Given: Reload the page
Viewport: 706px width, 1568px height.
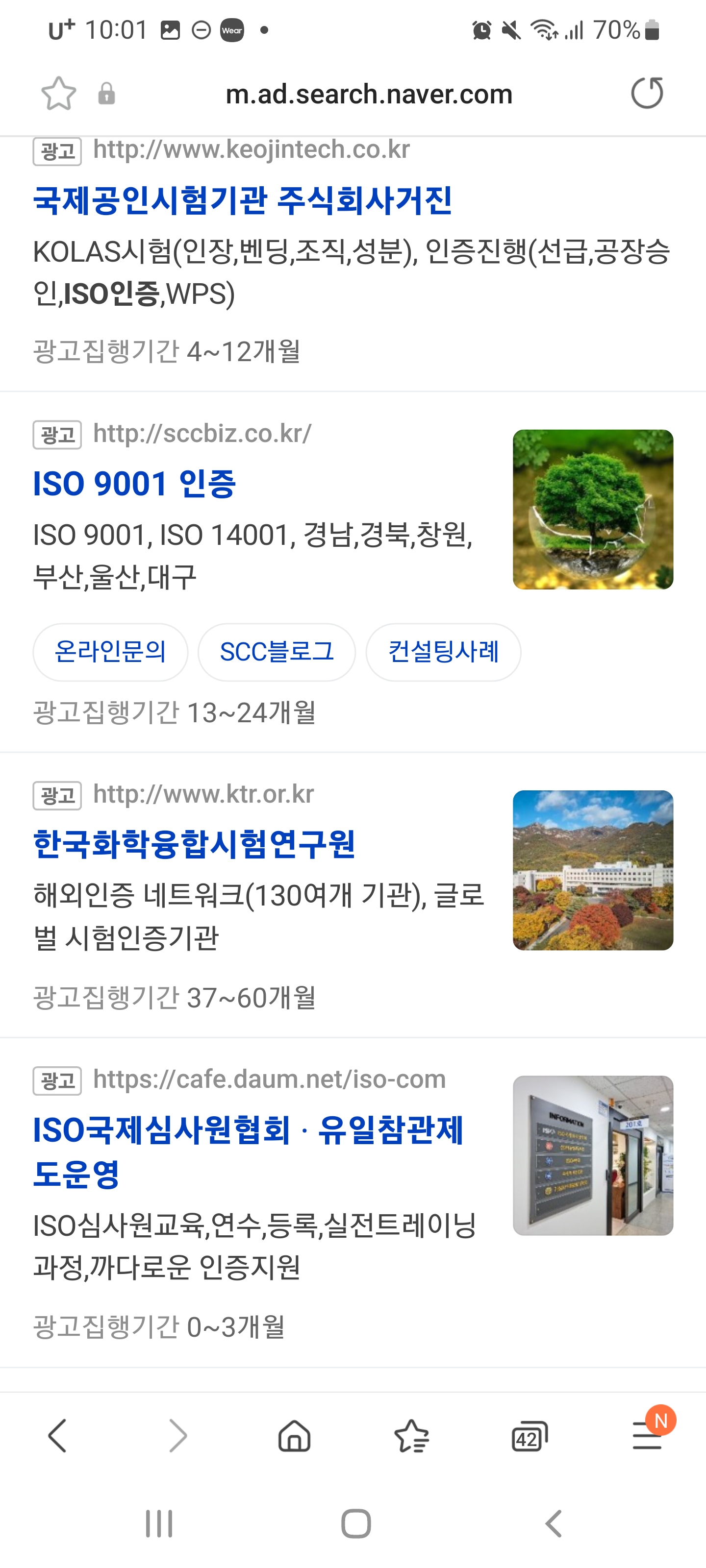Looking at the screenshot, I should (646, 94).
